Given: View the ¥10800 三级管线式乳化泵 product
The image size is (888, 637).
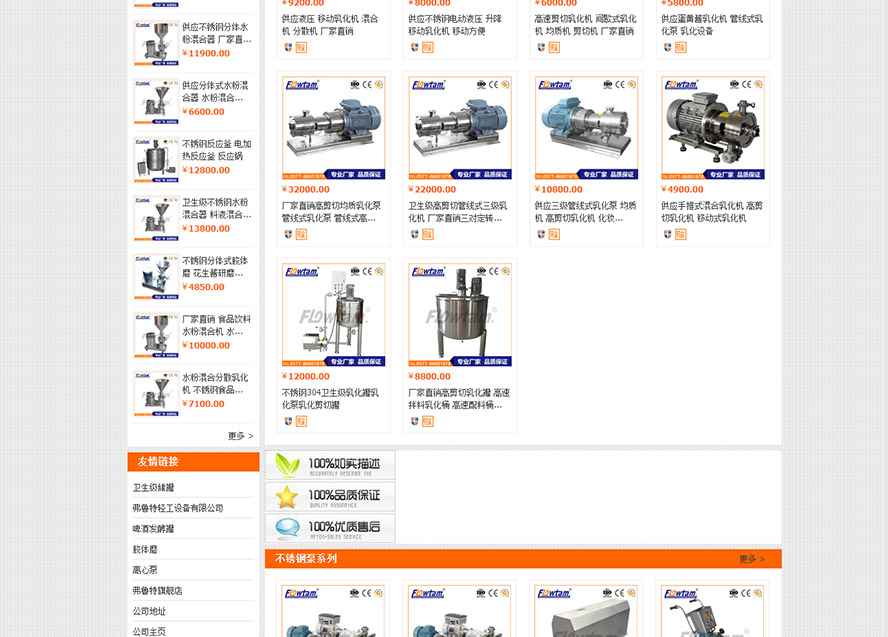Looking at the screenshot, I should coord(586,129).
